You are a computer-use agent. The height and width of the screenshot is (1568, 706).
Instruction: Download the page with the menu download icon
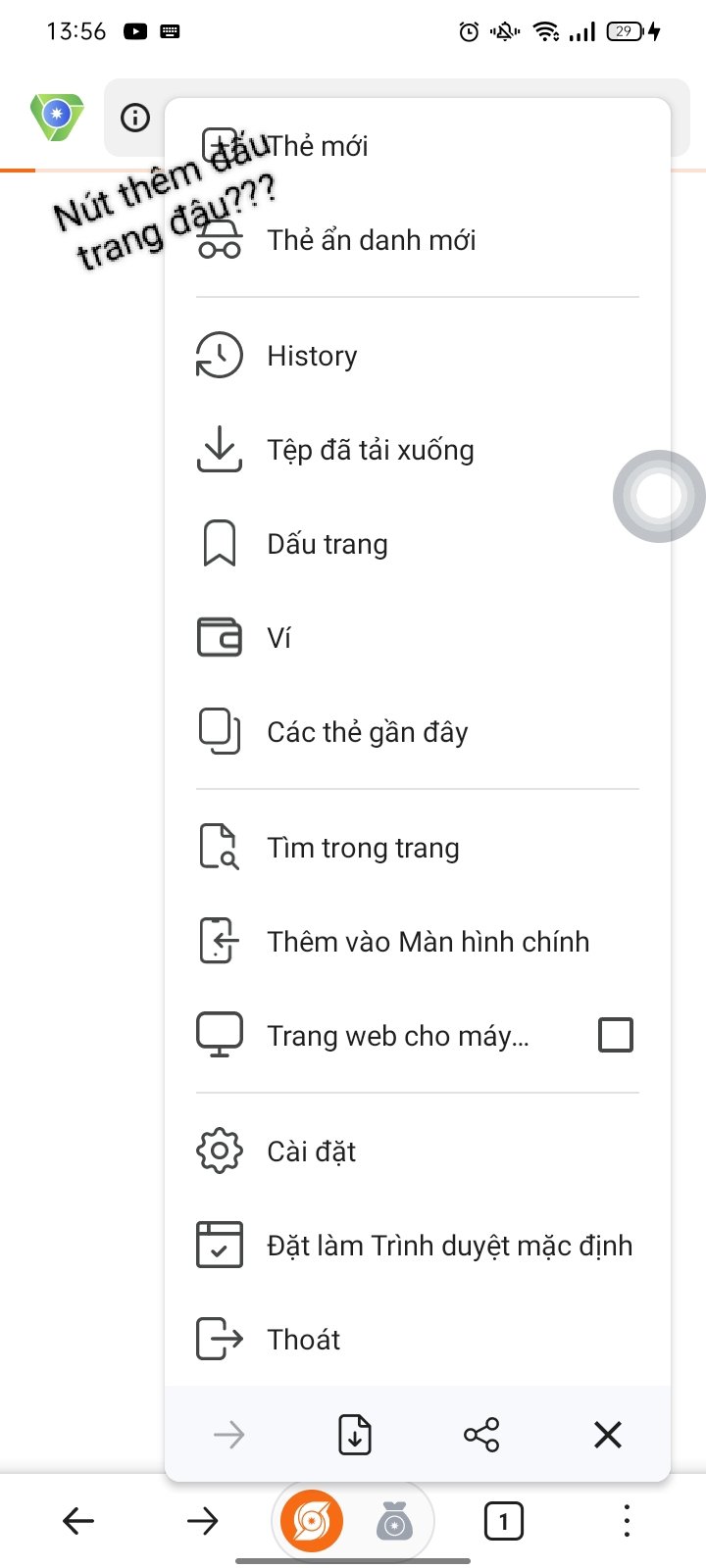[x=355, y=1435]
